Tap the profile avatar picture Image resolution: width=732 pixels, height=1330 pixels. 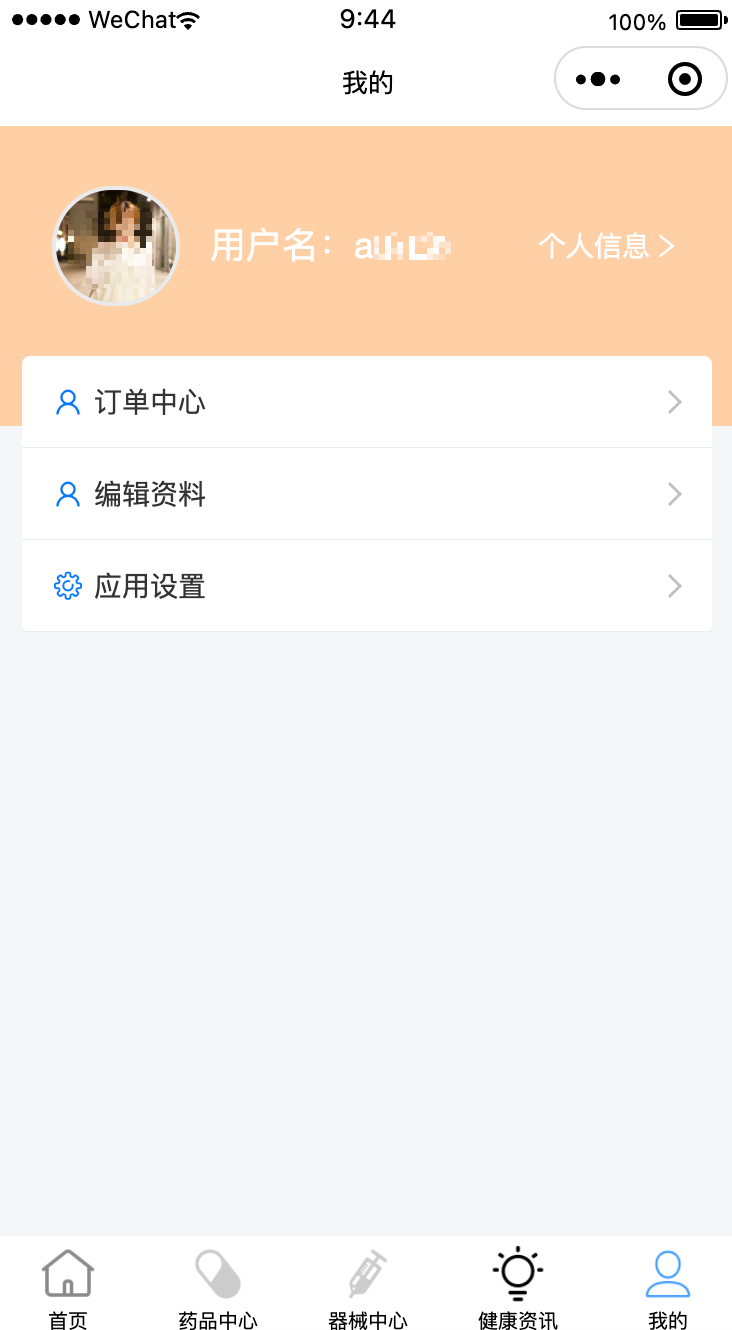point(116,246)
